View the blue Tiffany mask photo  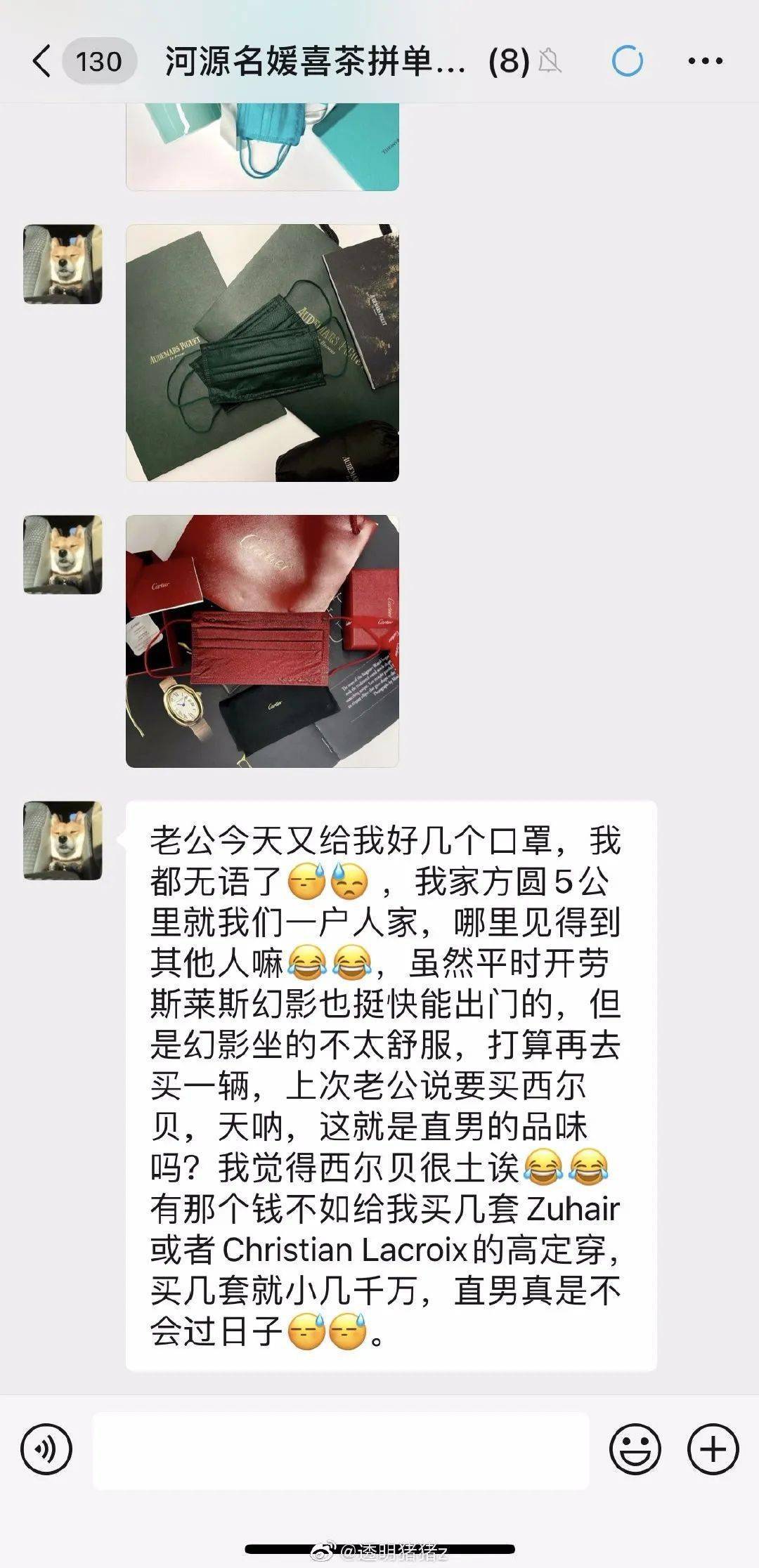pyautogui.click(x=262, y=146)
